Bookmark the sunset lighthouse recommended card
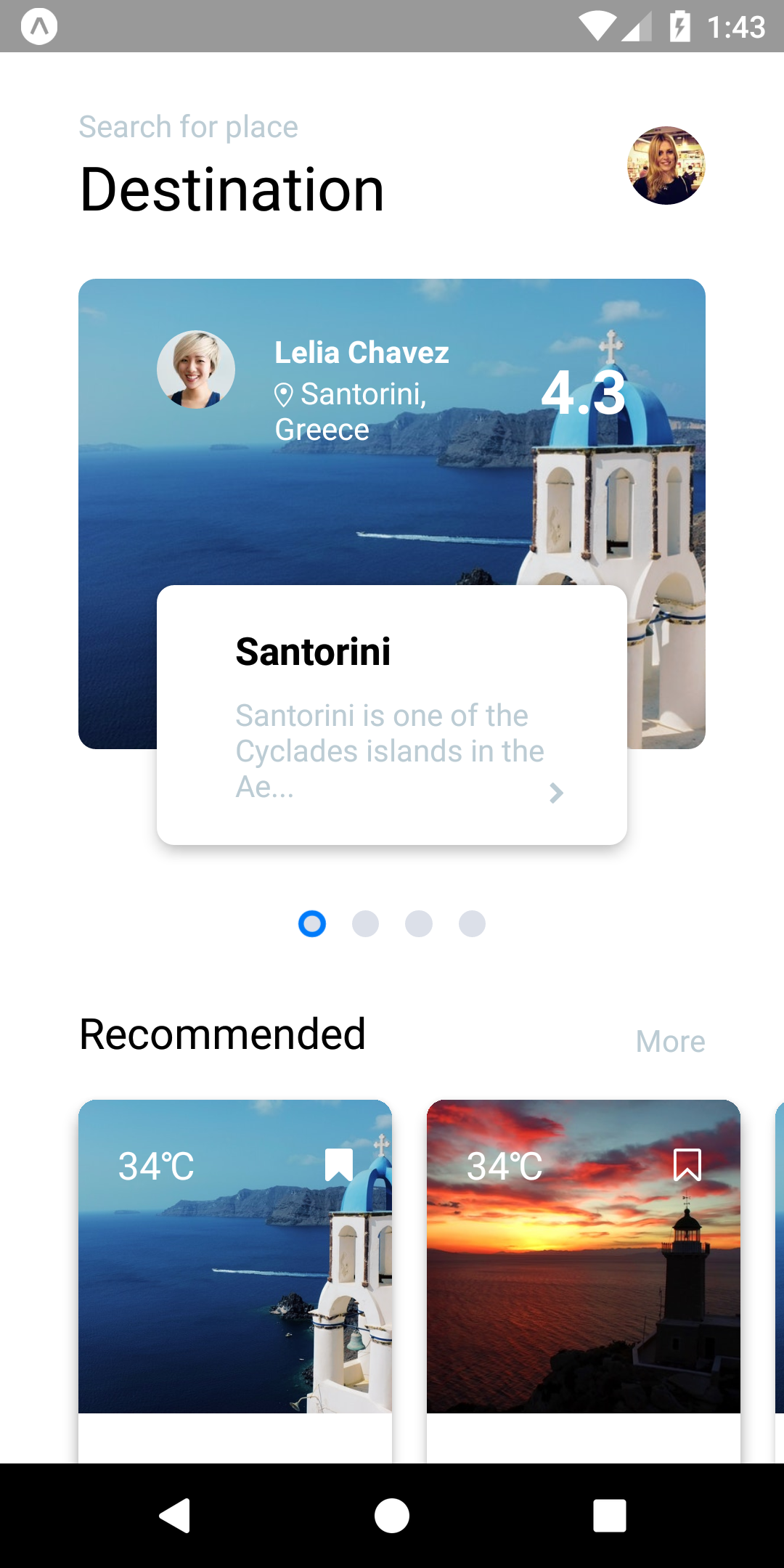The height and width of the screenshot is (1568, 784). click(687, 1165)
